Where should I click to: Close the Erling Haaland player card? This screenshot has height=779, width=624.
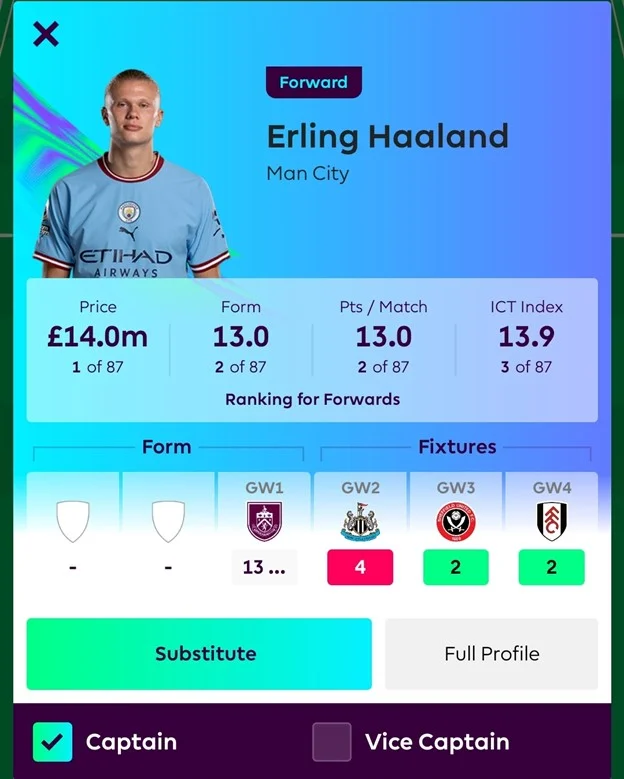[x=46, y=35]
